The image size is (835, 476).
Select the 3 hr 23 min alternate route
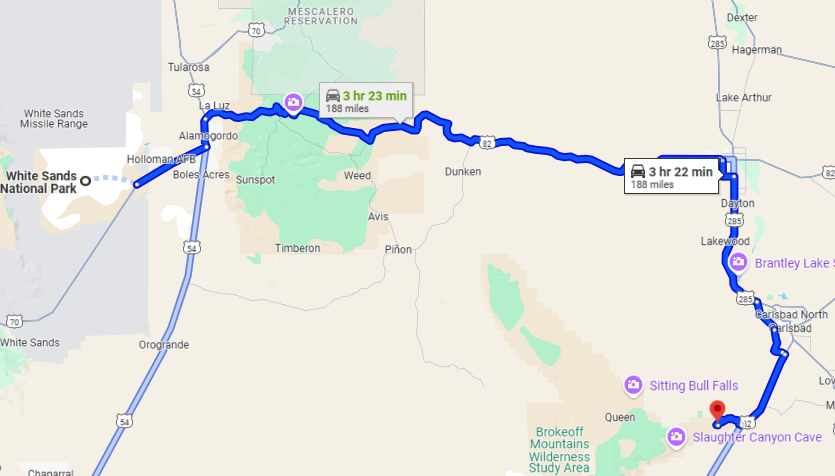pyautogui.click(x=366, y=101)
